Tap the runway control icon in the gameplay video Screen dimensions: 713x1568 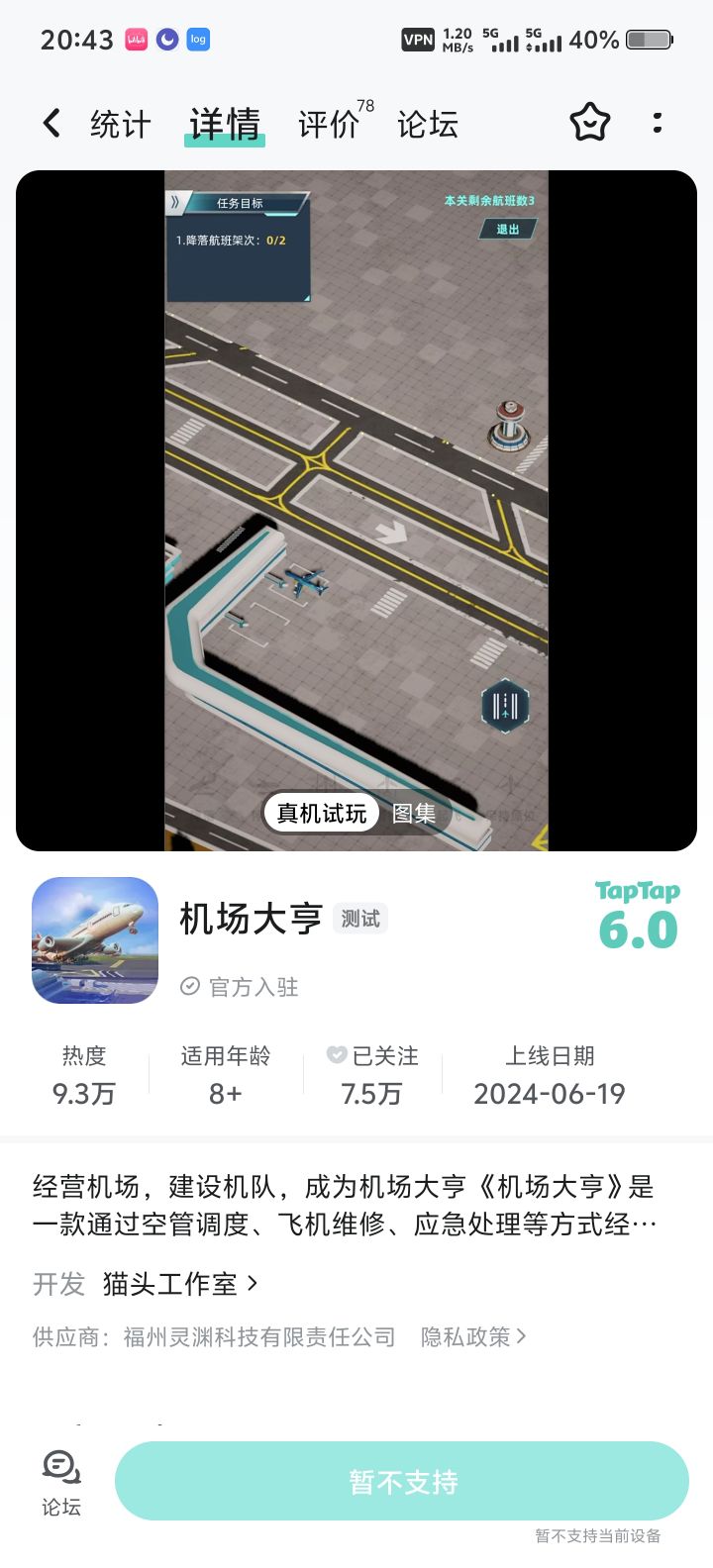505,706
